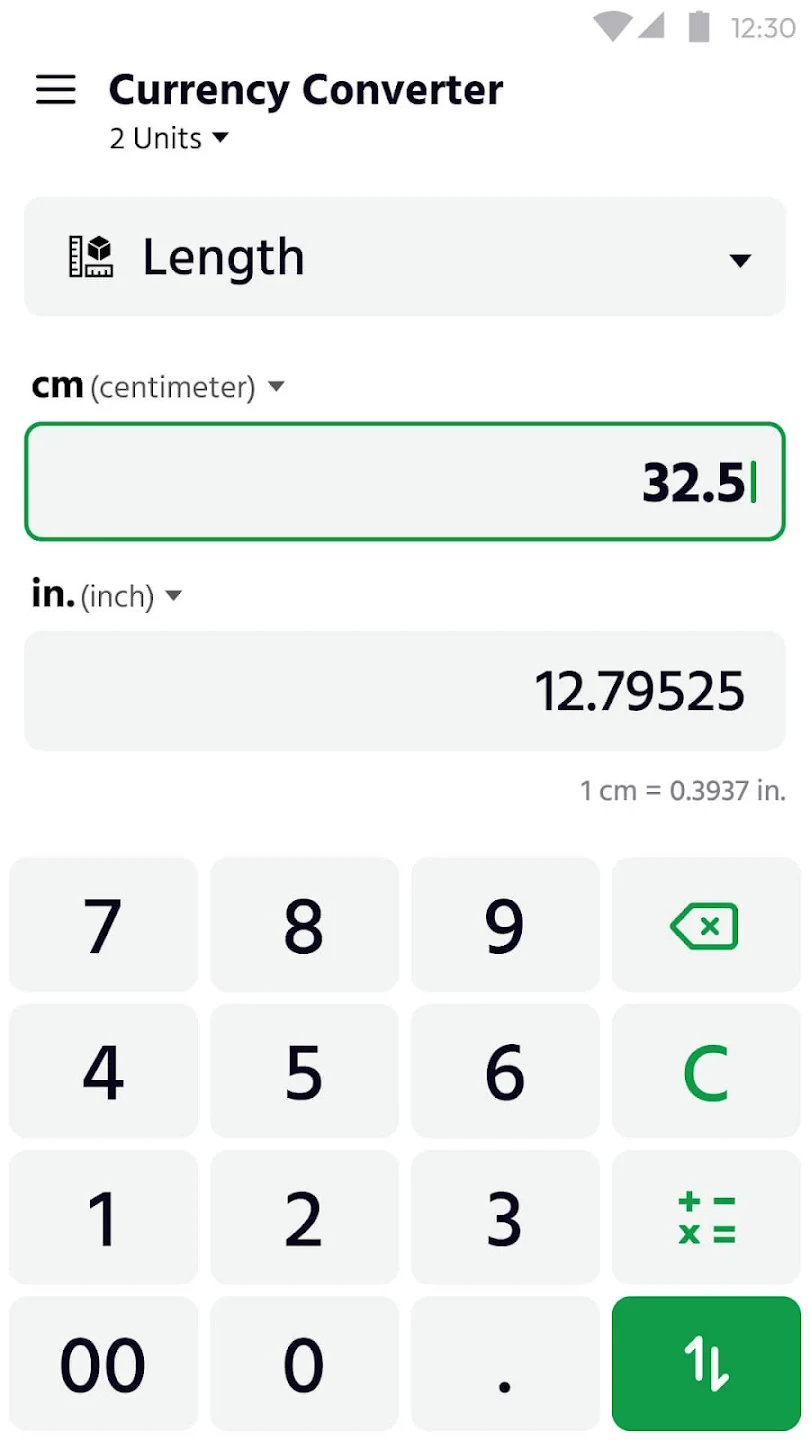This screenshot has height=1440, width=810.
Task: Enter double zero with 00 key
Action: point(103,1364)
